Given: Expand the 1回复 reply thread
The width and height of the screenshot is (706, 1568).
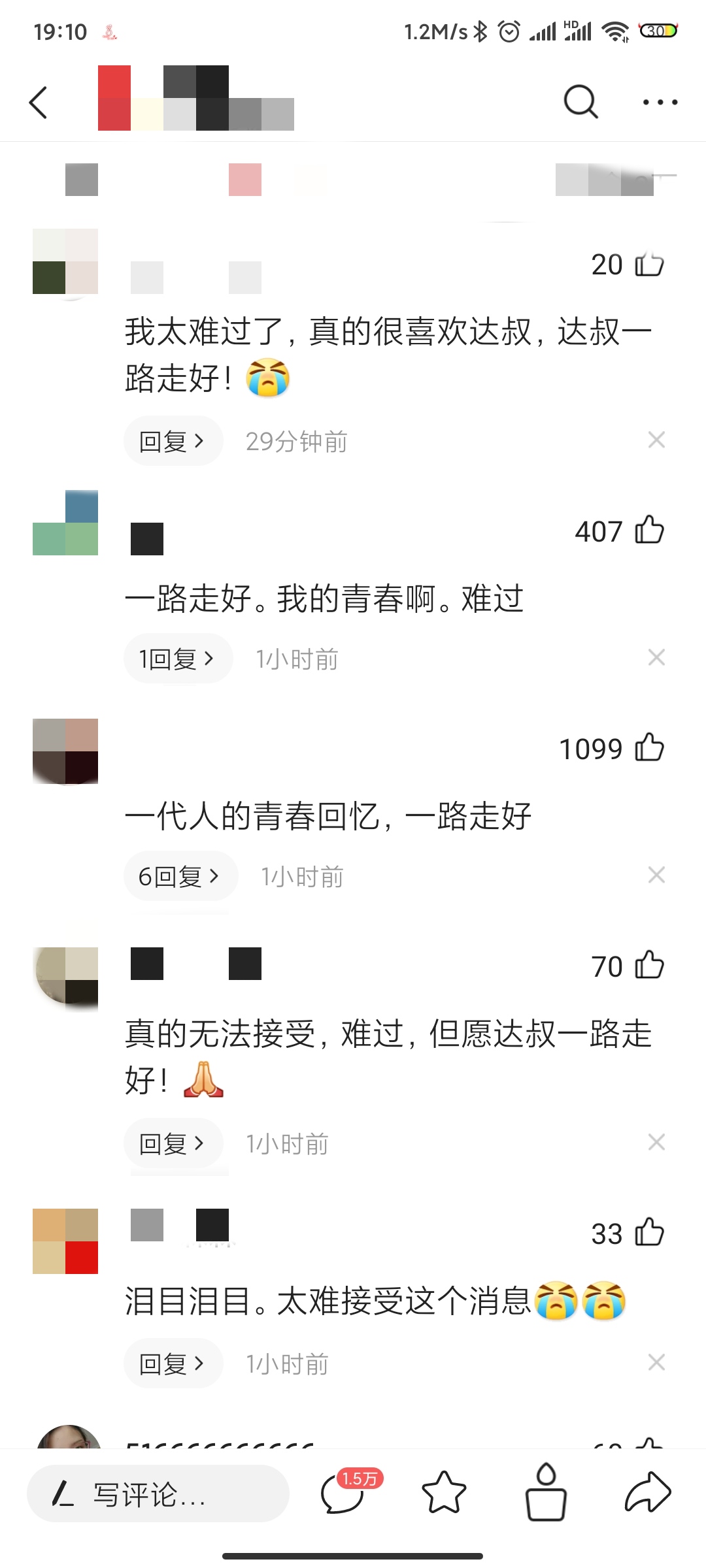Looking at the screenshot, I should point(177,659).
